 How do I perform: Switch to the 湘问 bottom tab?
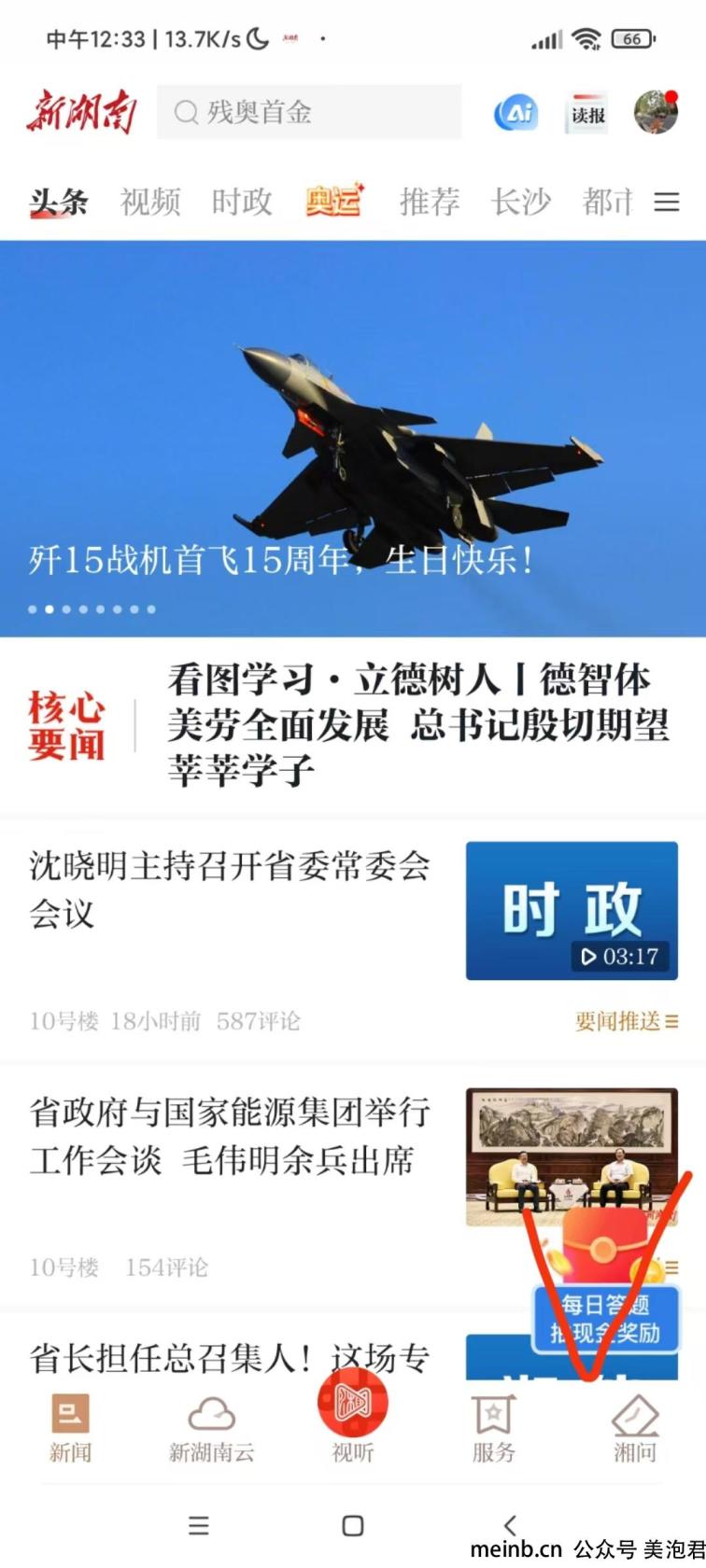tap(635, 1428)
